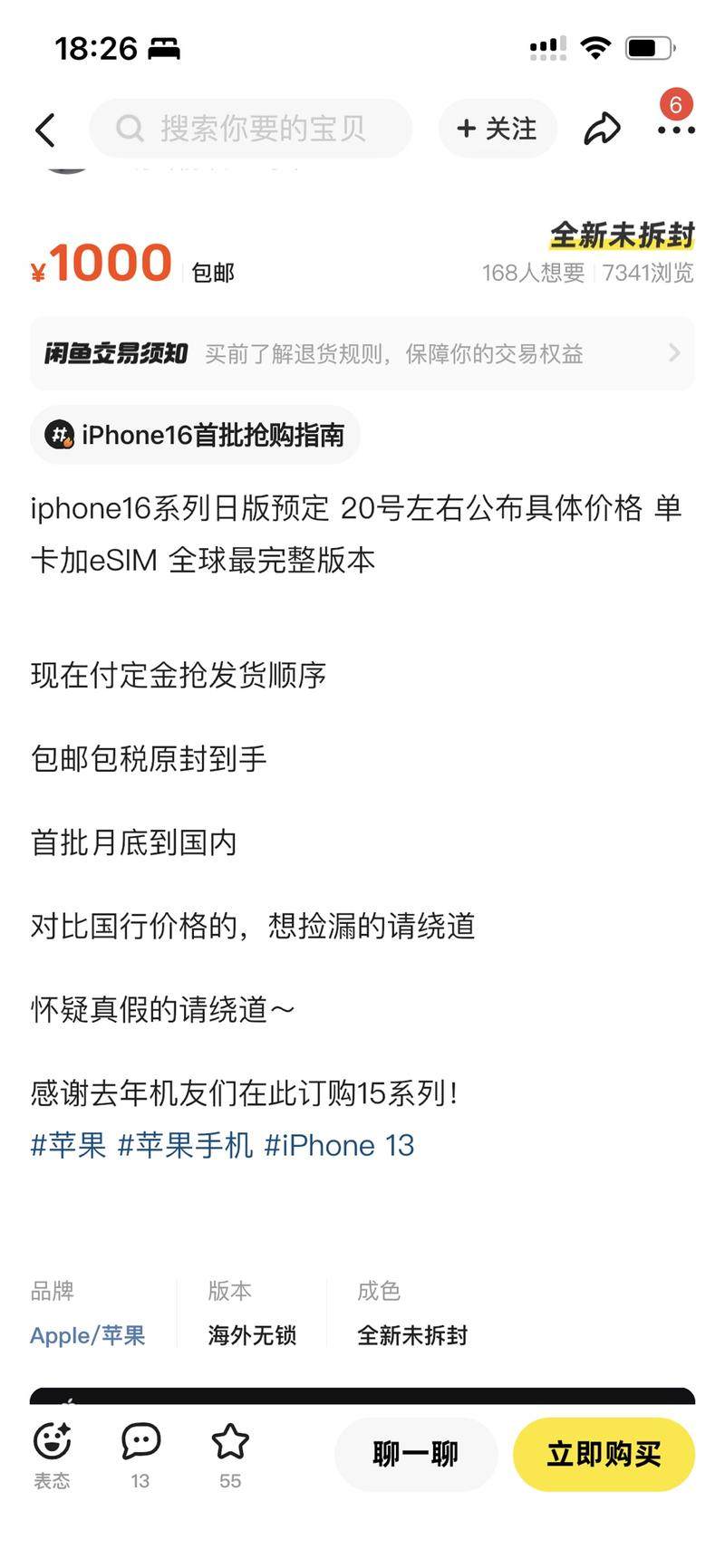The width and height of the screenshot is (725, 1568).
Task: Buy now with 立即购买
Action: coord(604,1454)
